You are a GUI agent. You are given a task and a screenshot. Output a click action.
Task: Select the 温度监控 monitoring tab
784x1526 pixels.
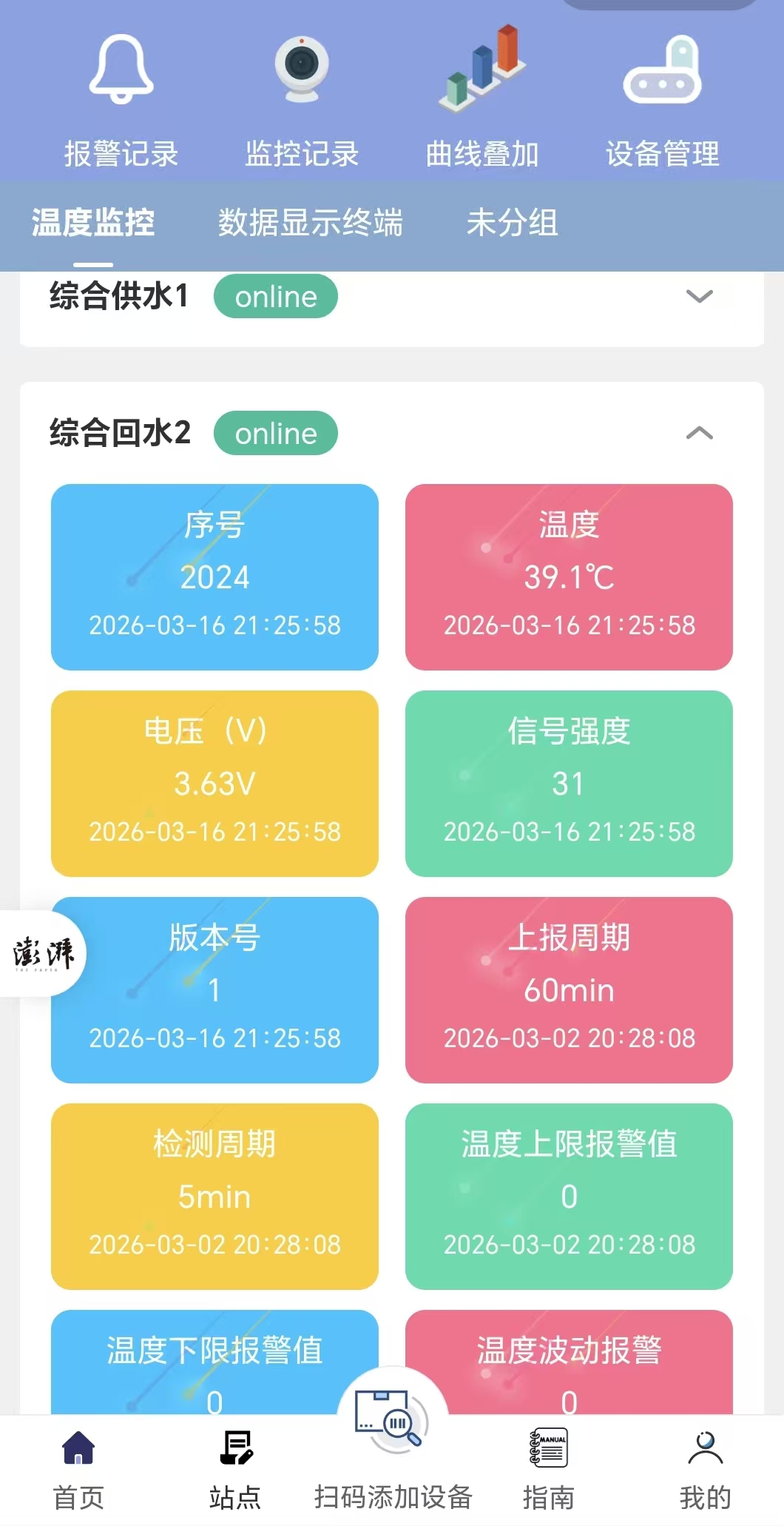tap(91, 223)
